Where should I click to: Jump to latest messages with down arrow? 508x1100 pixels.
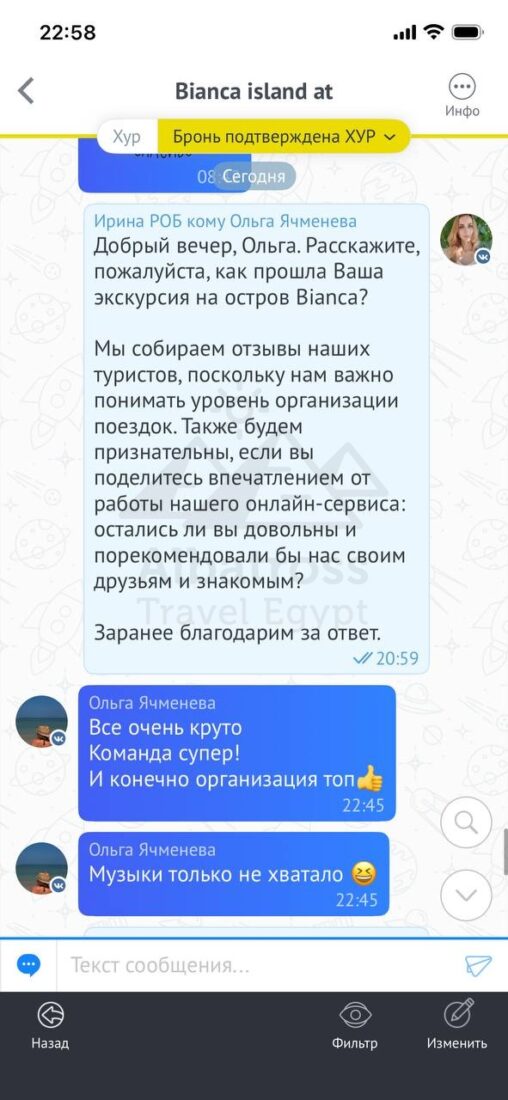(x=466, y=894)
